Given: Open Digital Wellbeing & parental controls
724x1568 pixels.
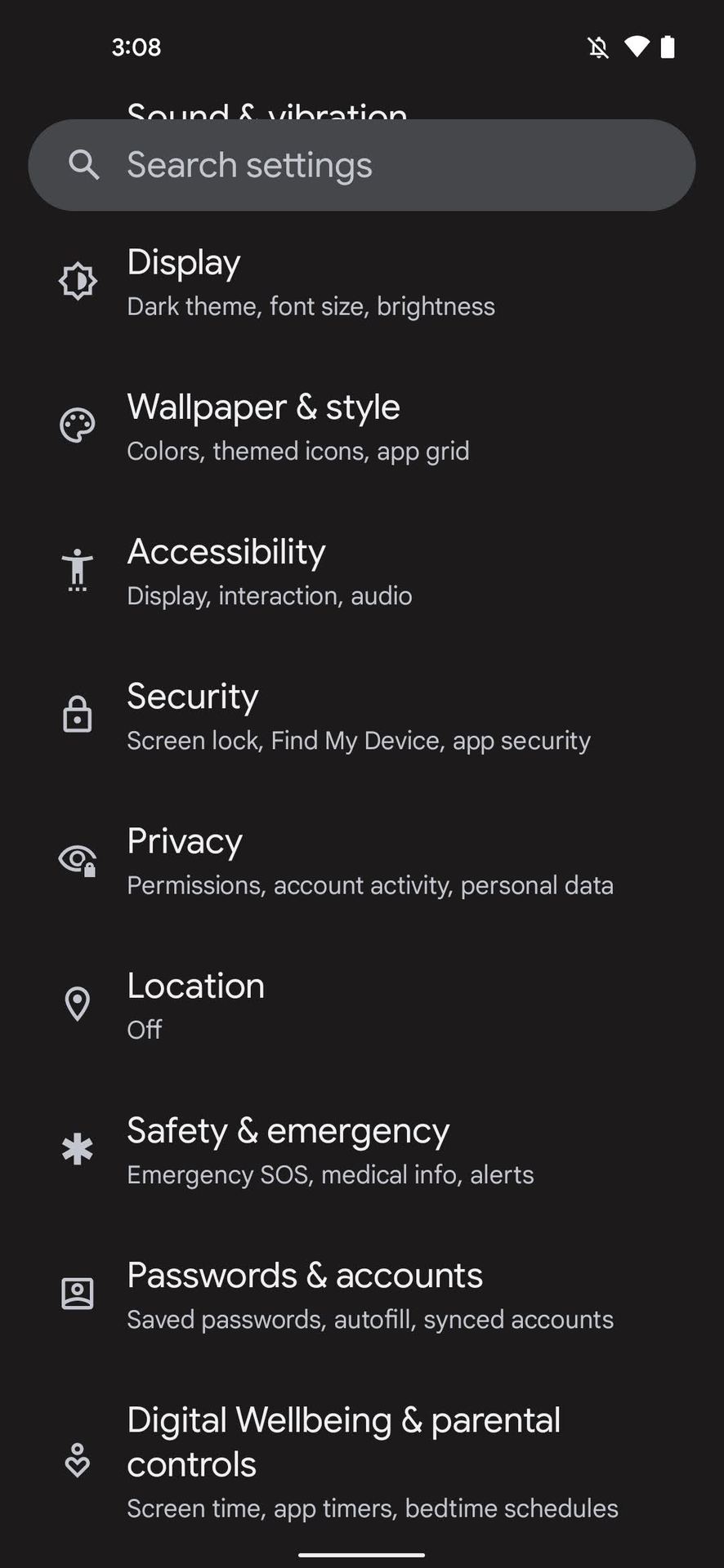Looking at the screenshot, I should pos(362,1460).
